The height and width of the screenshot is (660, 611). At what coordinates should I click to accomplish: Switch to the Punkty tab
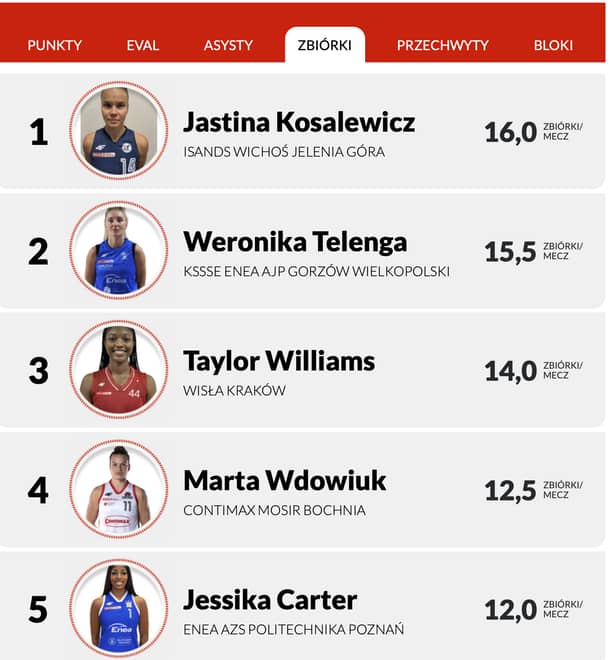pyautogui.click(x=55, y=45)
